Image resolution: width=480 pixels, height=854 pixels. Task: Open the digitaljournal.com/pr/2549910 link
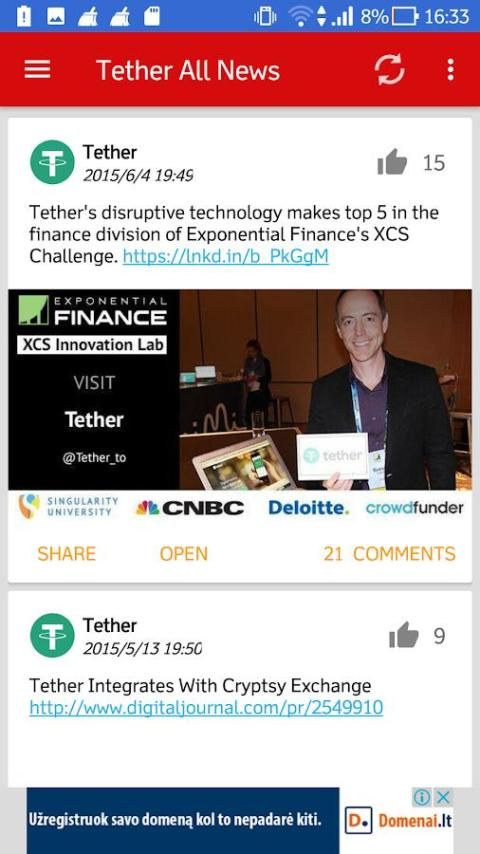point(206,708)
